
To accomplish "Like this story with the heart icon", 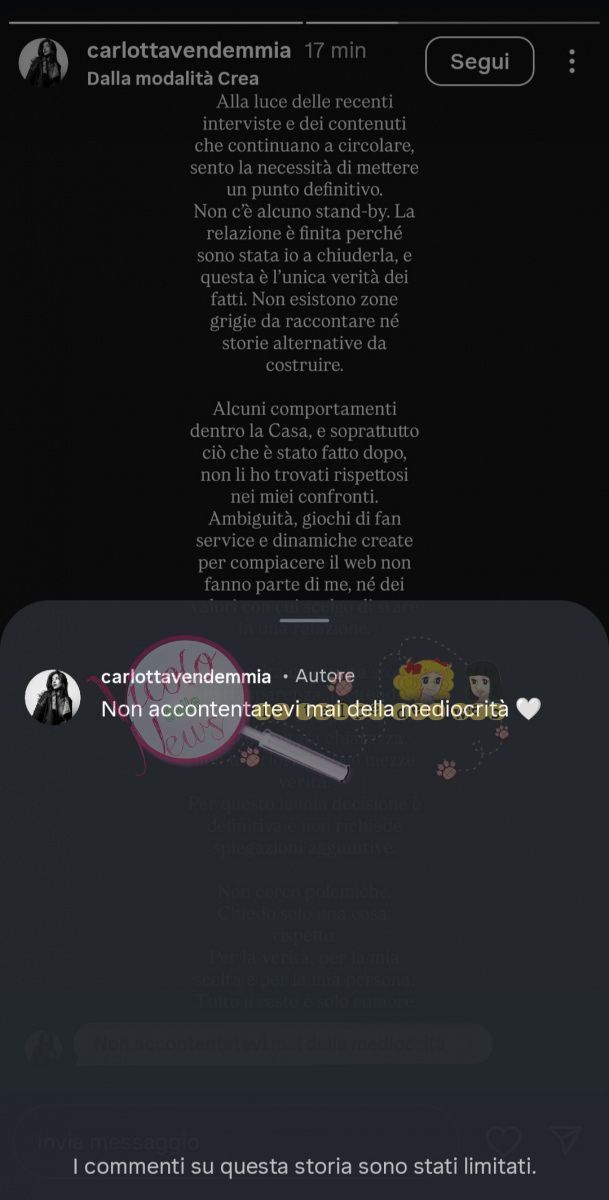I will pyautogui.click(x=503, y=1141).
